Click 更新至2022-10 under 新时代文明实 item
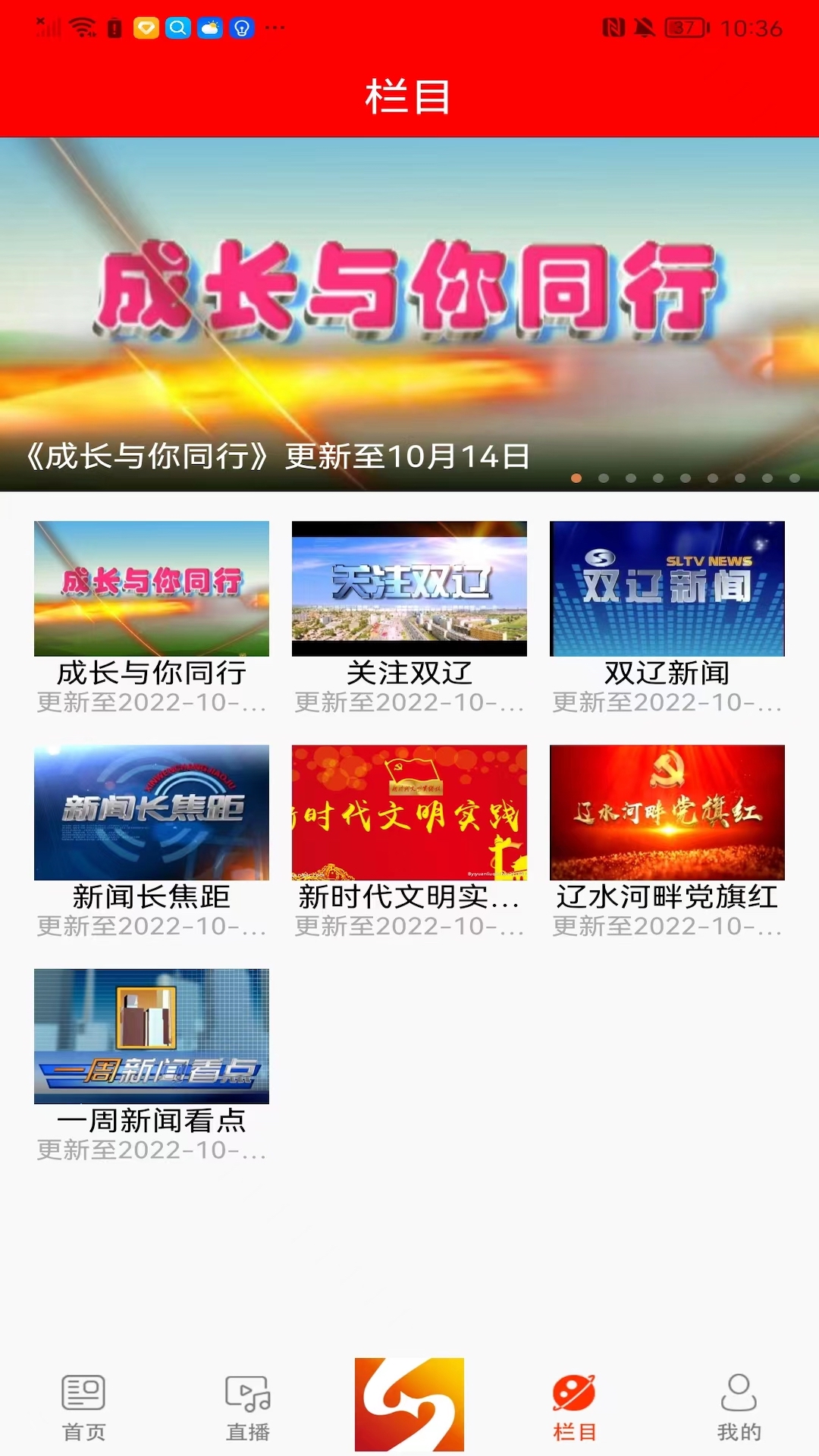 409,928
